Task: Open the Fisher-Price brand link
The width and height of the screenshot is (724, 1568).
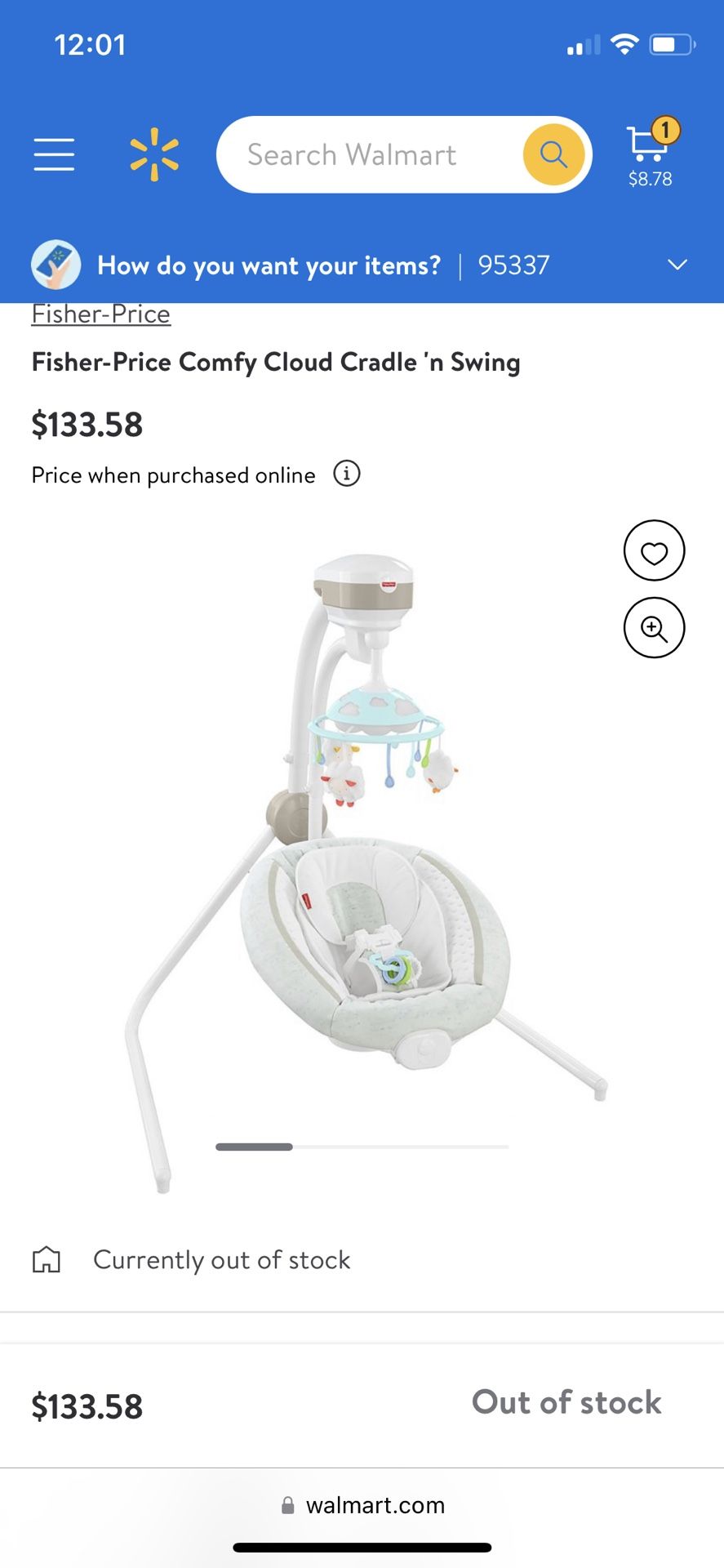Action: 101,314
